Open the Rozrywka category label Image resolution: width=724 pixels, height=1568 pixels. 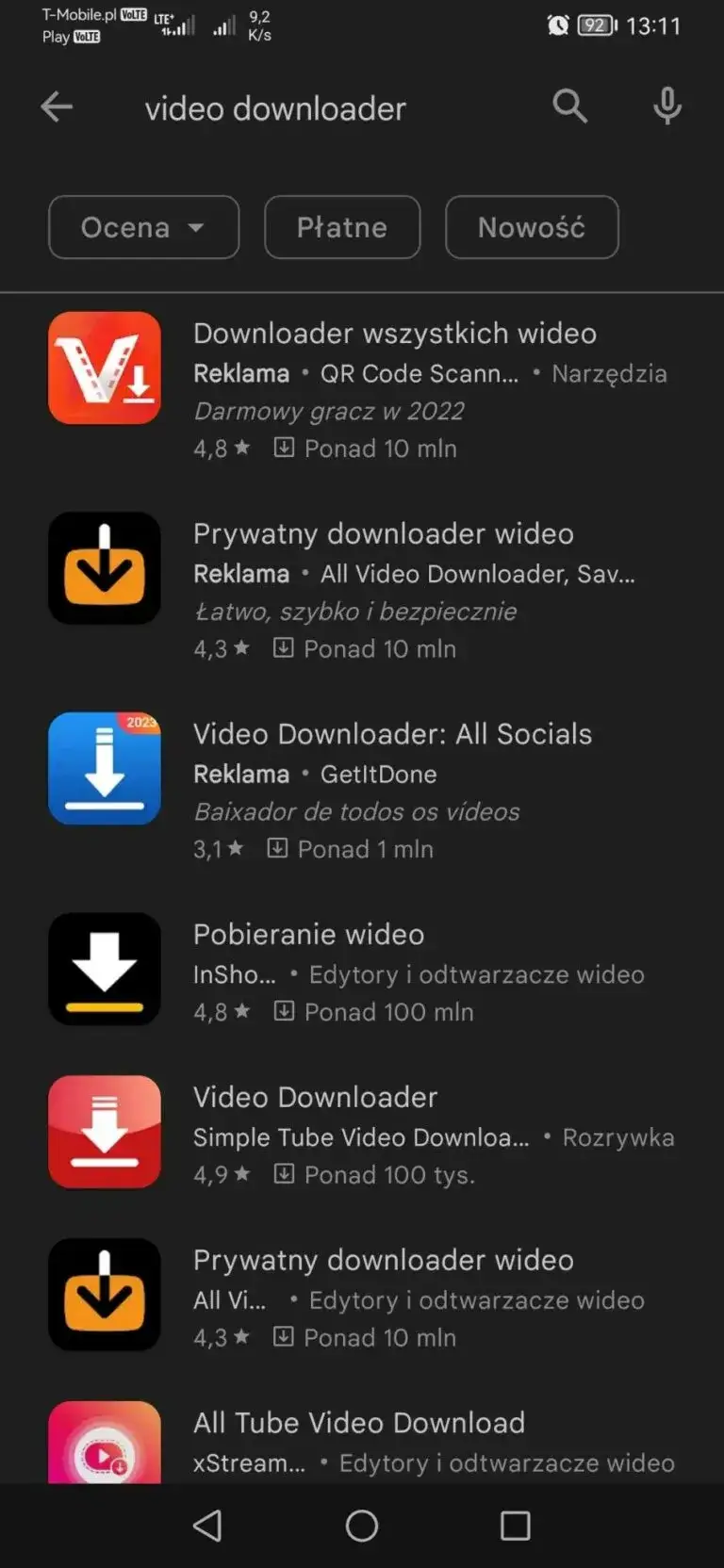[x=617, y=1138]
